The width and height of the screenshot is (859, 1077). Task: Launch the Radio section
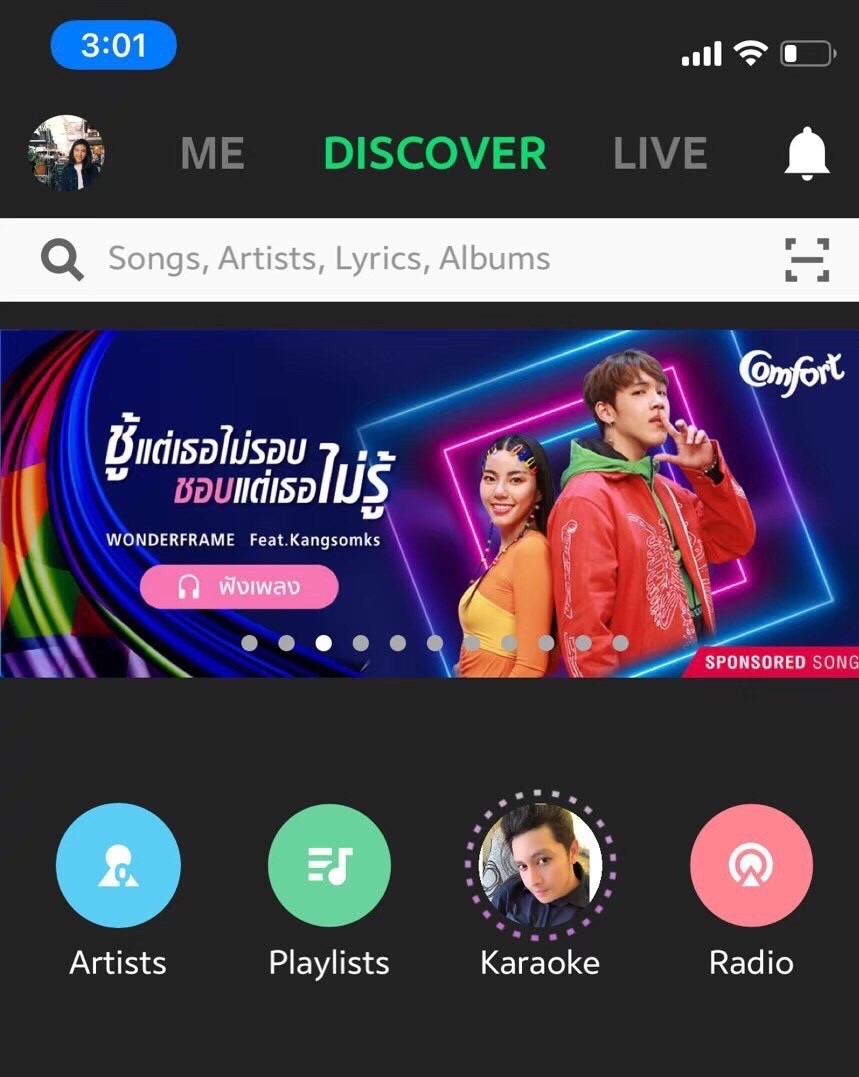(751, 866)
